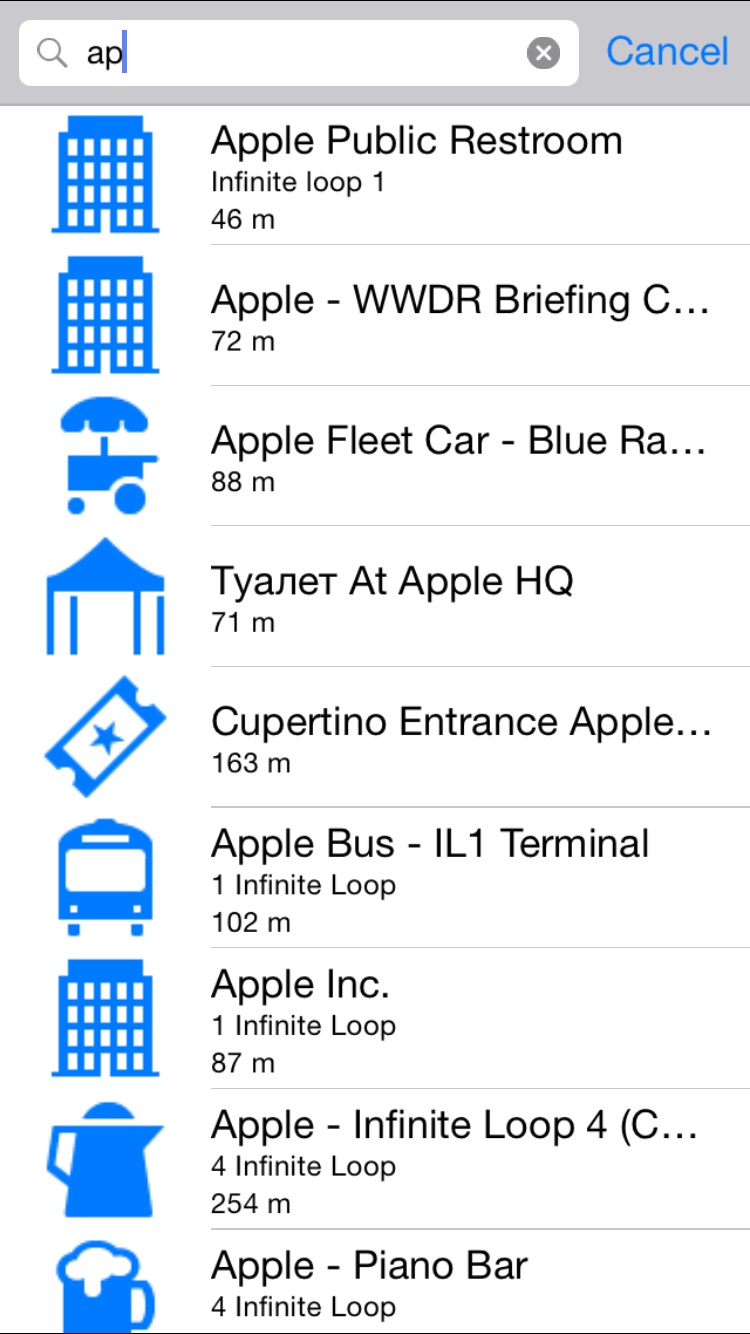Choose Туалет At Apple HQ
The image size is (750, 1334).
point(392,597)
